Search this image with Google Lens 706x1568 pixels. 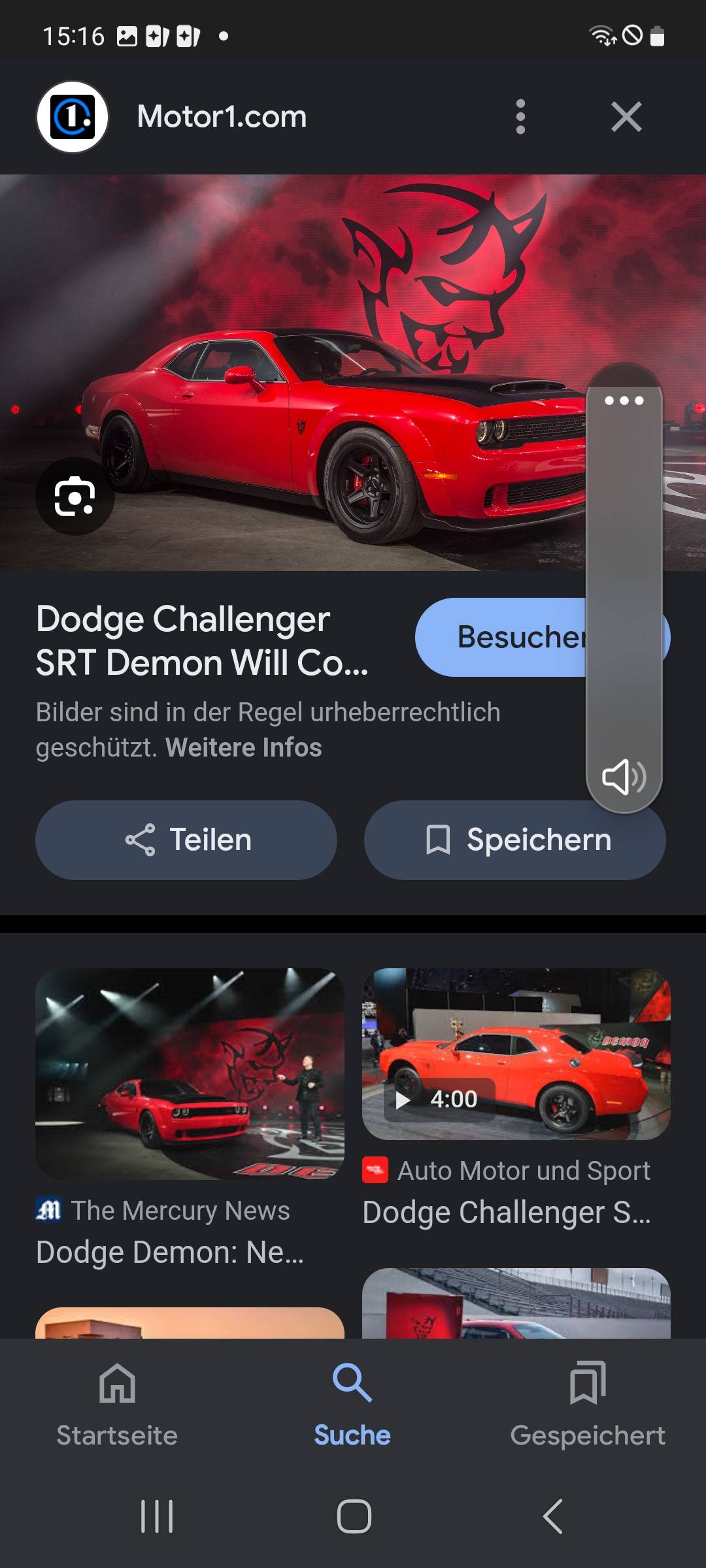click(75, 497)
